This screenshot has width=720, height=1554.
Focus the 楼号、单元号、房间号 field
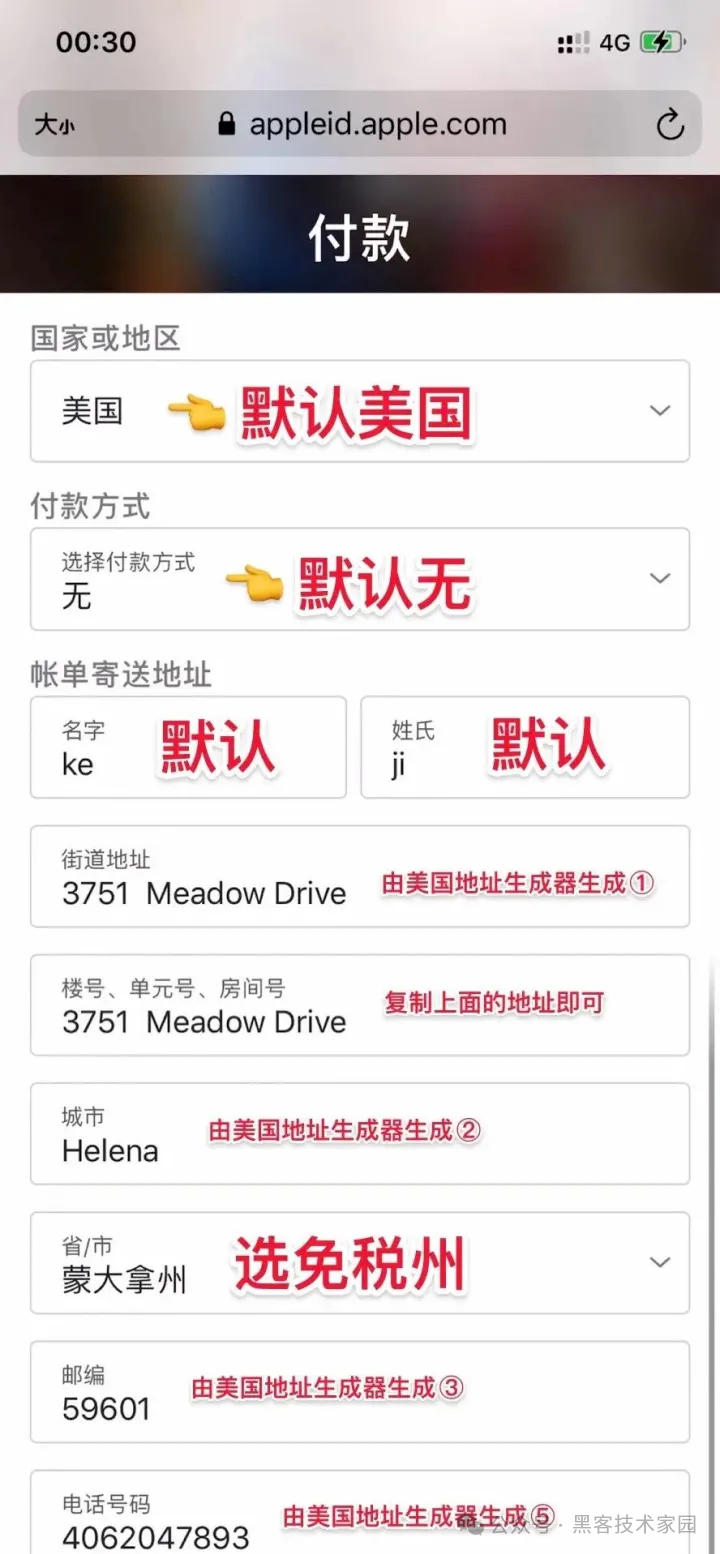(x=360, y=1005)
